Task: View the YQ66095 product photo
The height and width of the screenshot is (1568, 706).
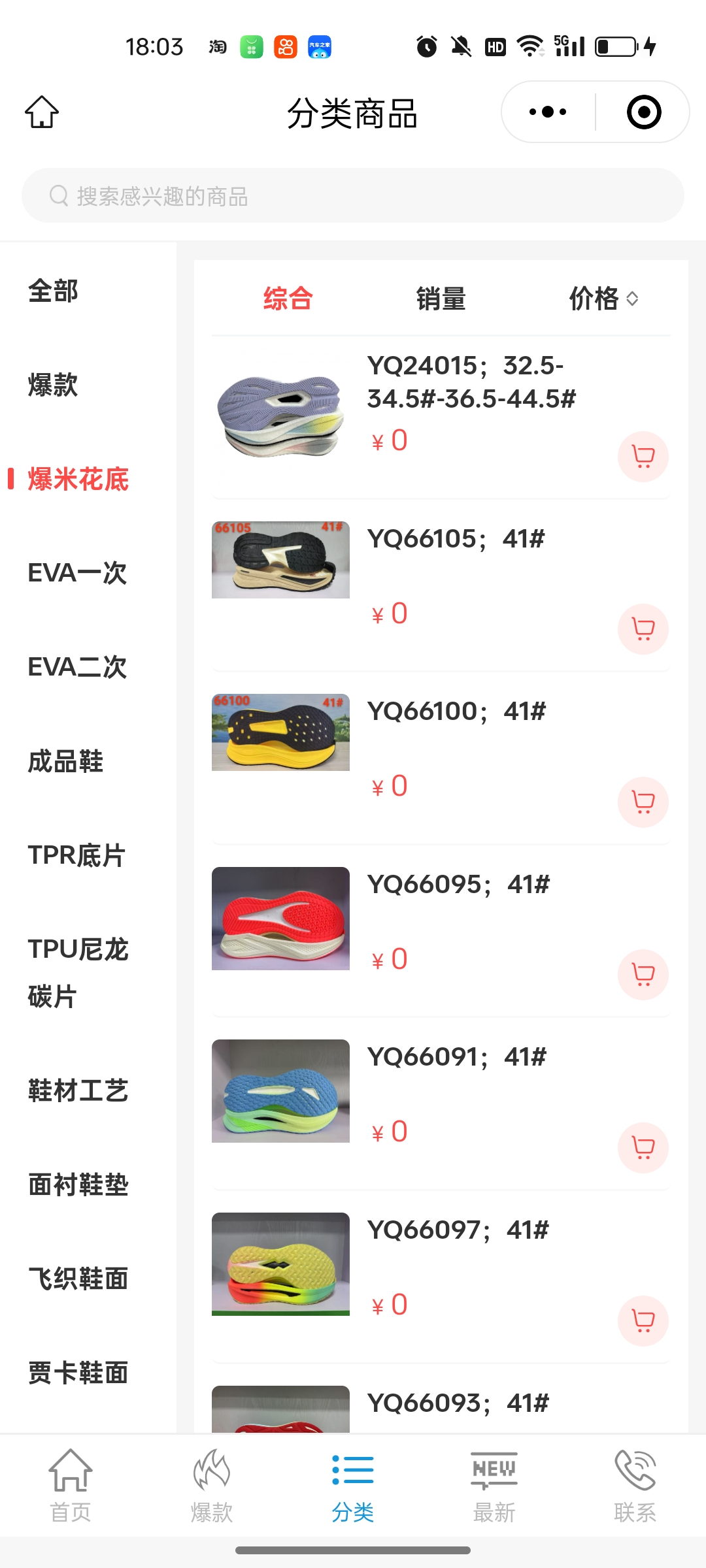Action: point(280,918)
